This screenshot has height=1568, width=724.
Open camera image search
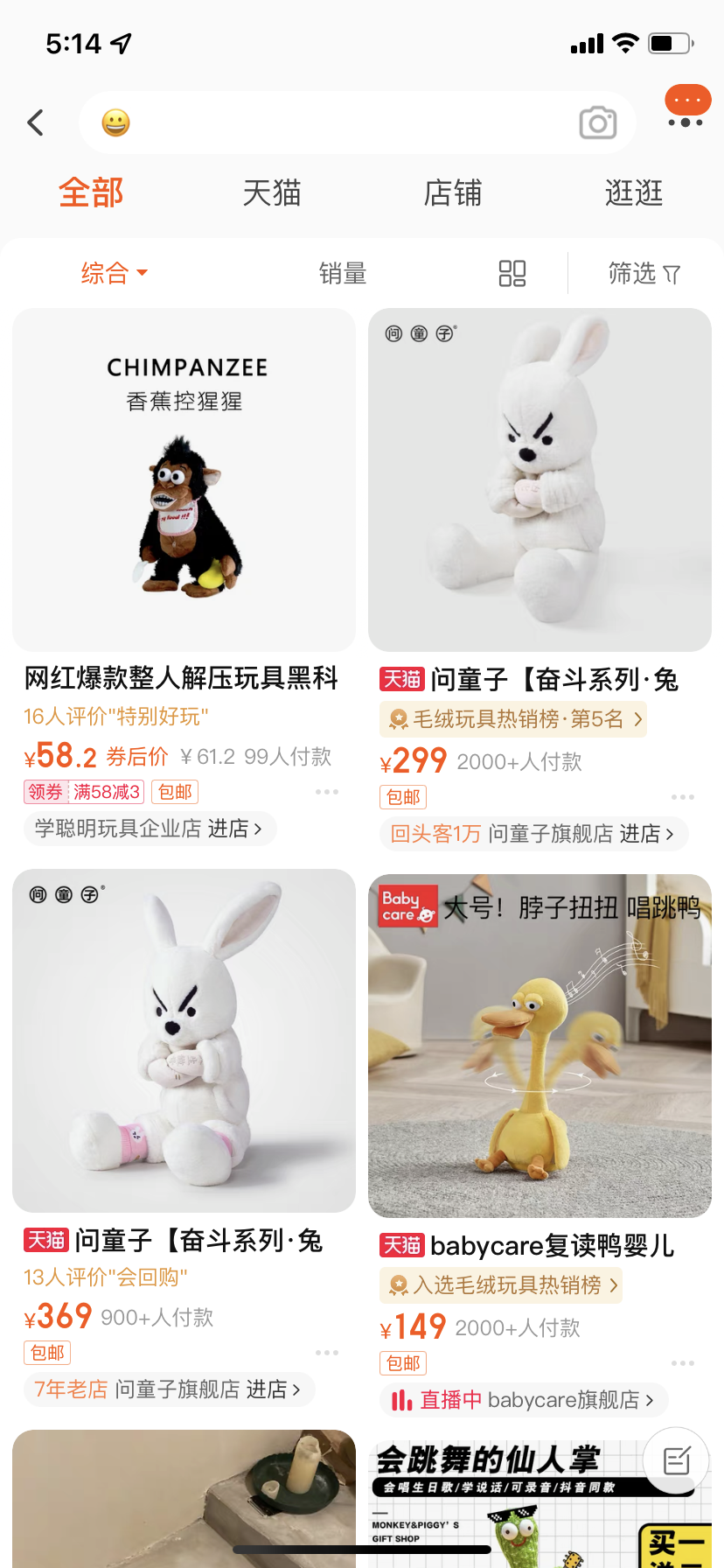tap(598, 123)
